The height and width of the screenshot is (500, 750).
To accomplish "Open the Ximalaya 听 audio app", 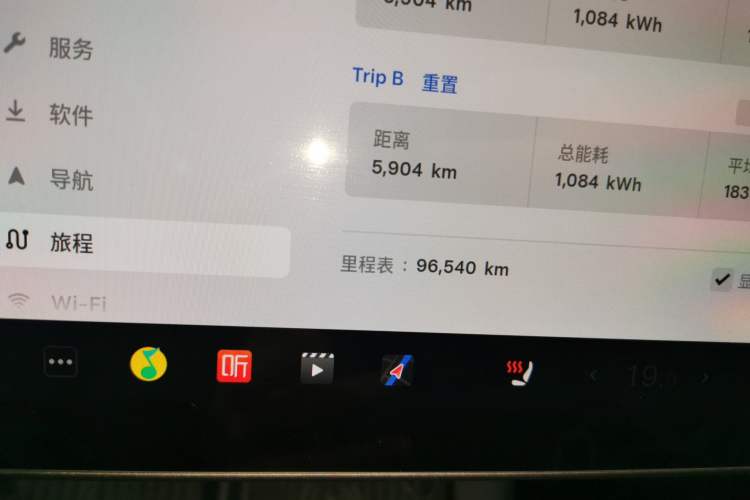I will tap(234, 366).
